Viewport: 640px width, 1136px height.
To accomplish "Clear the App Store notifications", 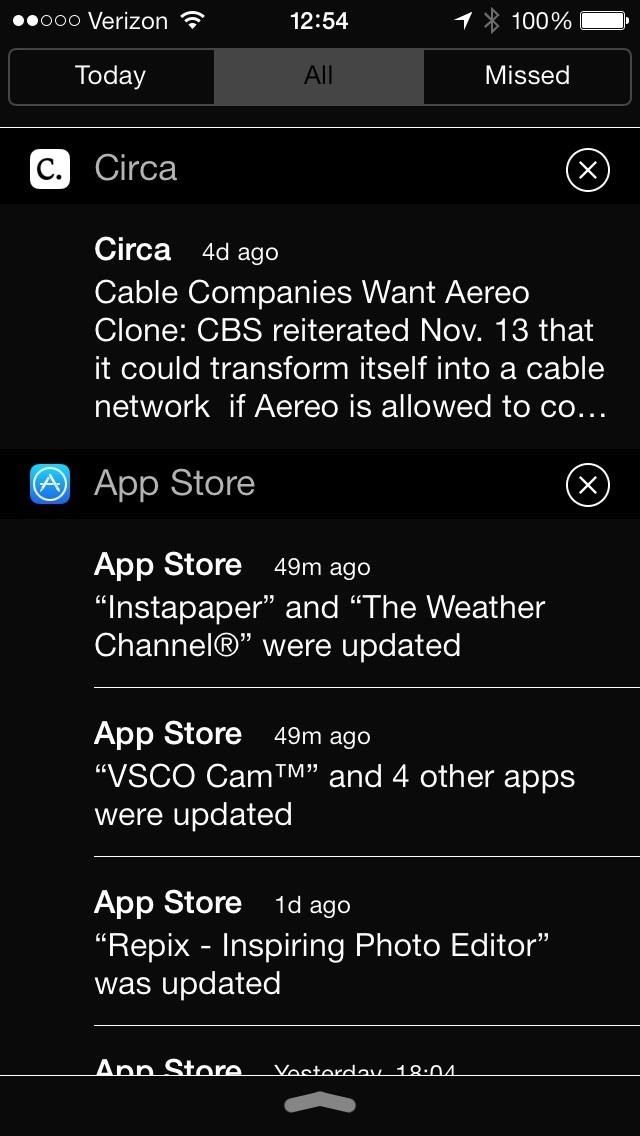I will (587, 485).
